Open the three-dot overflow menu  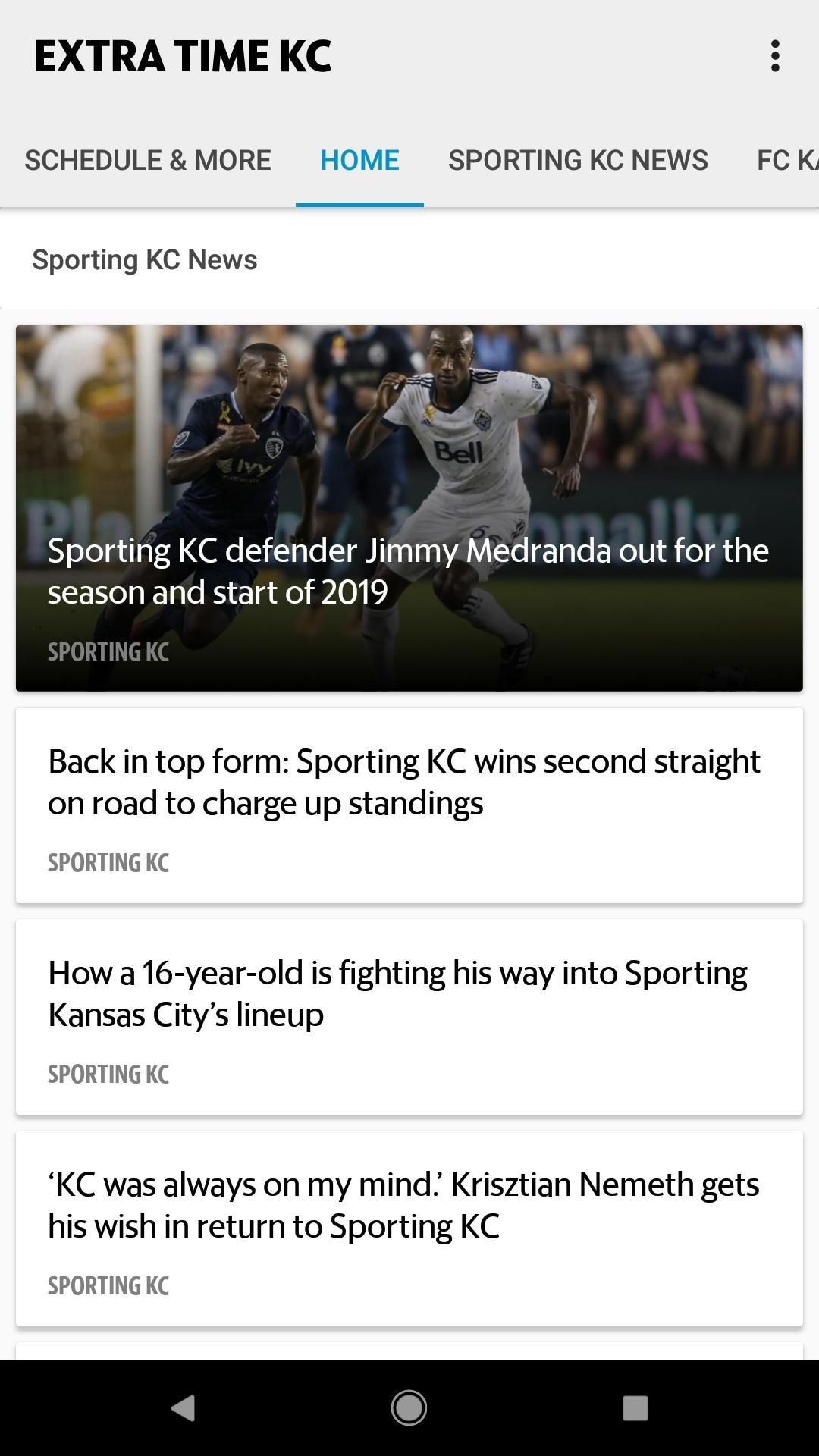click(x=775, y=56)
